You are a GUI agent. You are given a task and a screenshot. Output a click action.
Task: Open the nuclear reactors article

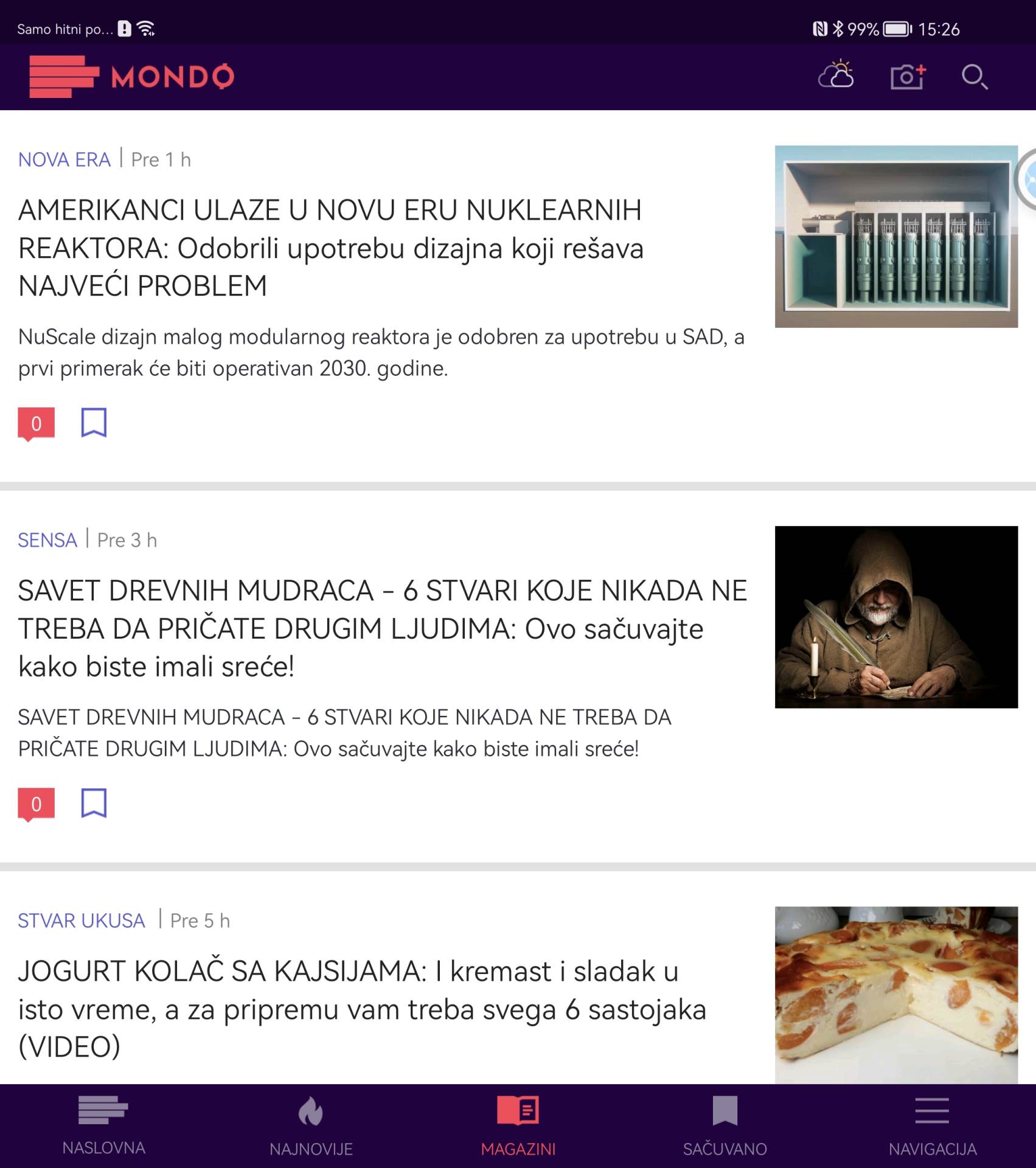point(330,248)
